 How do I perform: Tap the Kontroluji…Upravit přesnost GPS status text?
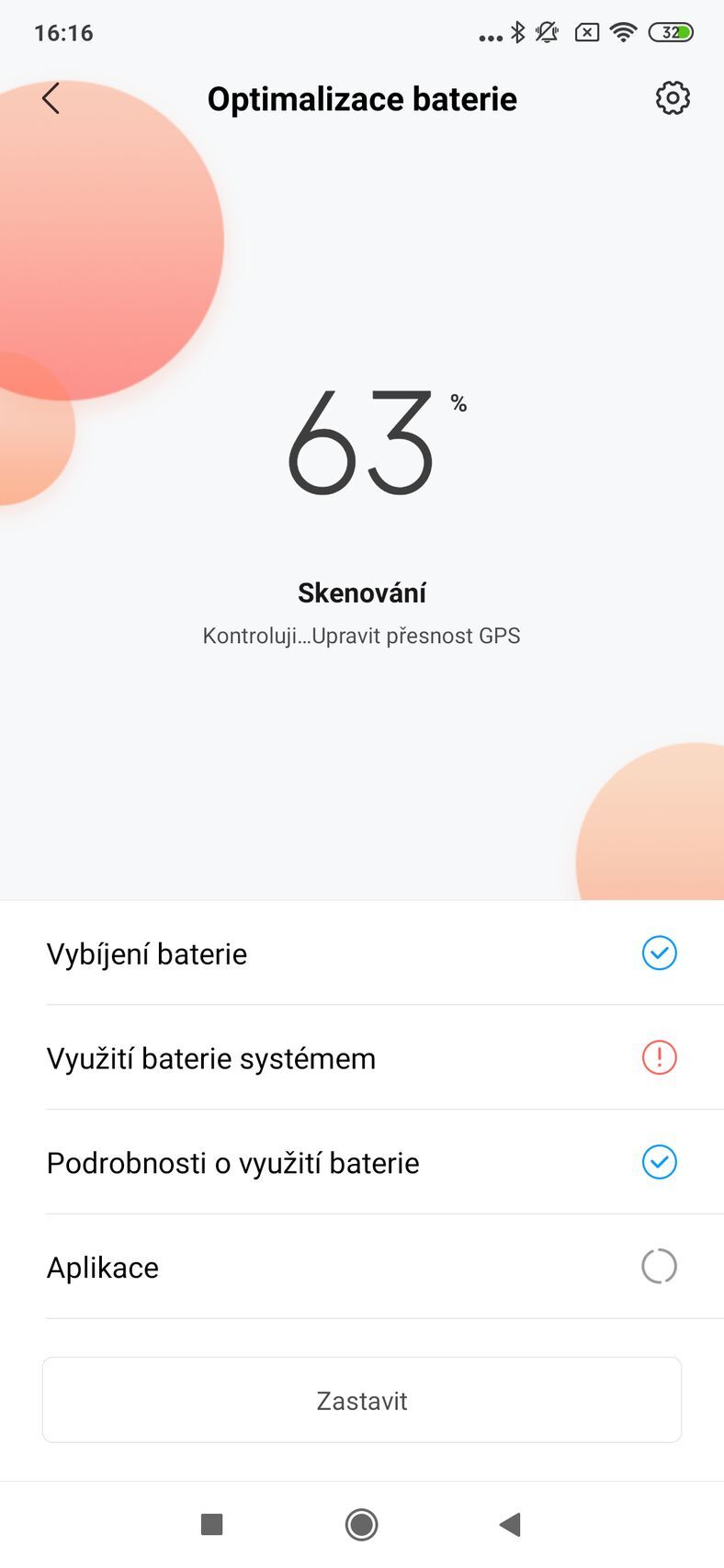tap(361, 635)
